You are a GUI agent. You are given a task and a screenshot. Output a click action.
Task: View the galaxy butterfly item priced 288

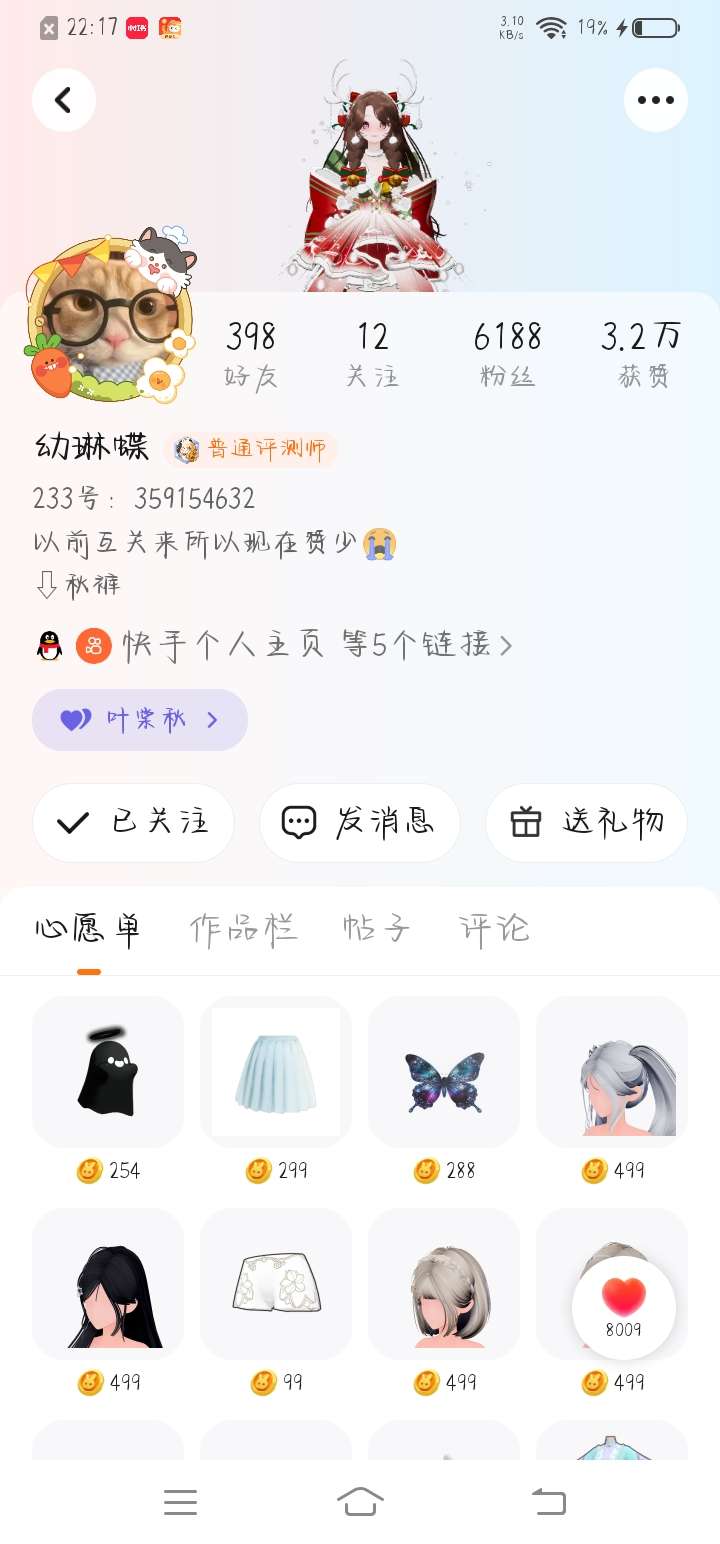click(x=444, y=1072)
